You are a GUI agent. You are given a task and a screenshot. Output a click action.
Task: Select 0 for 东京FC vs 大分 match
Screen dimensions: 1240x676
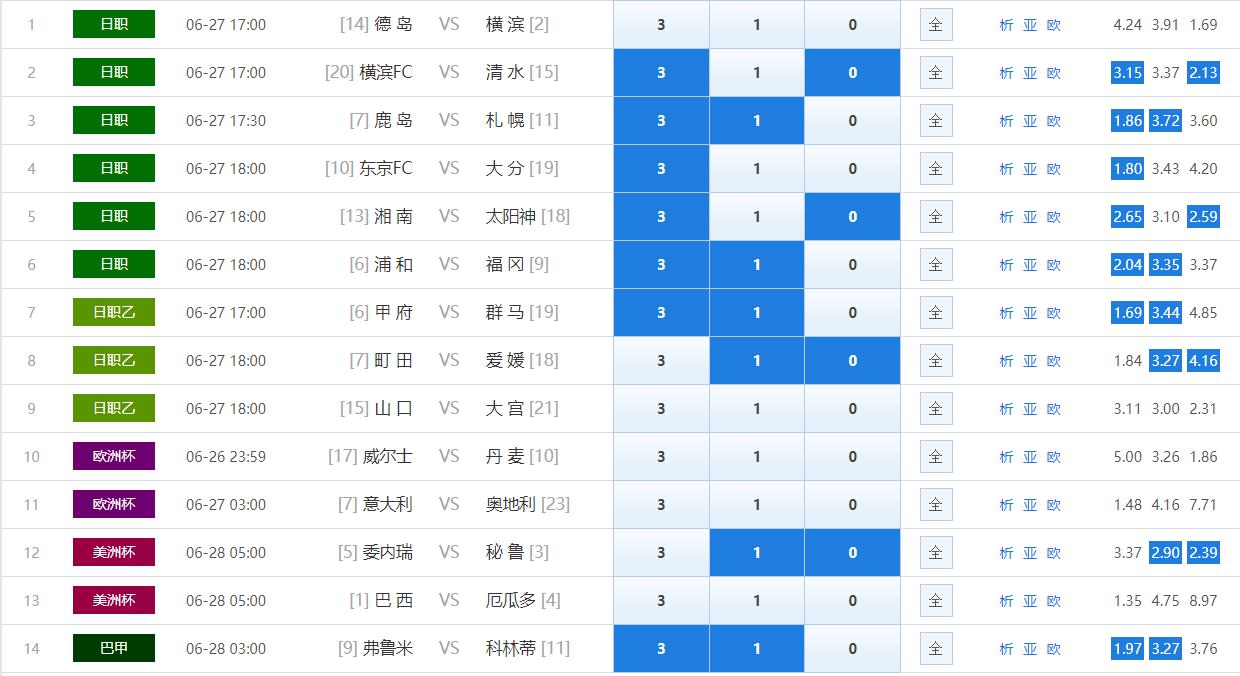tap(852, 169)
